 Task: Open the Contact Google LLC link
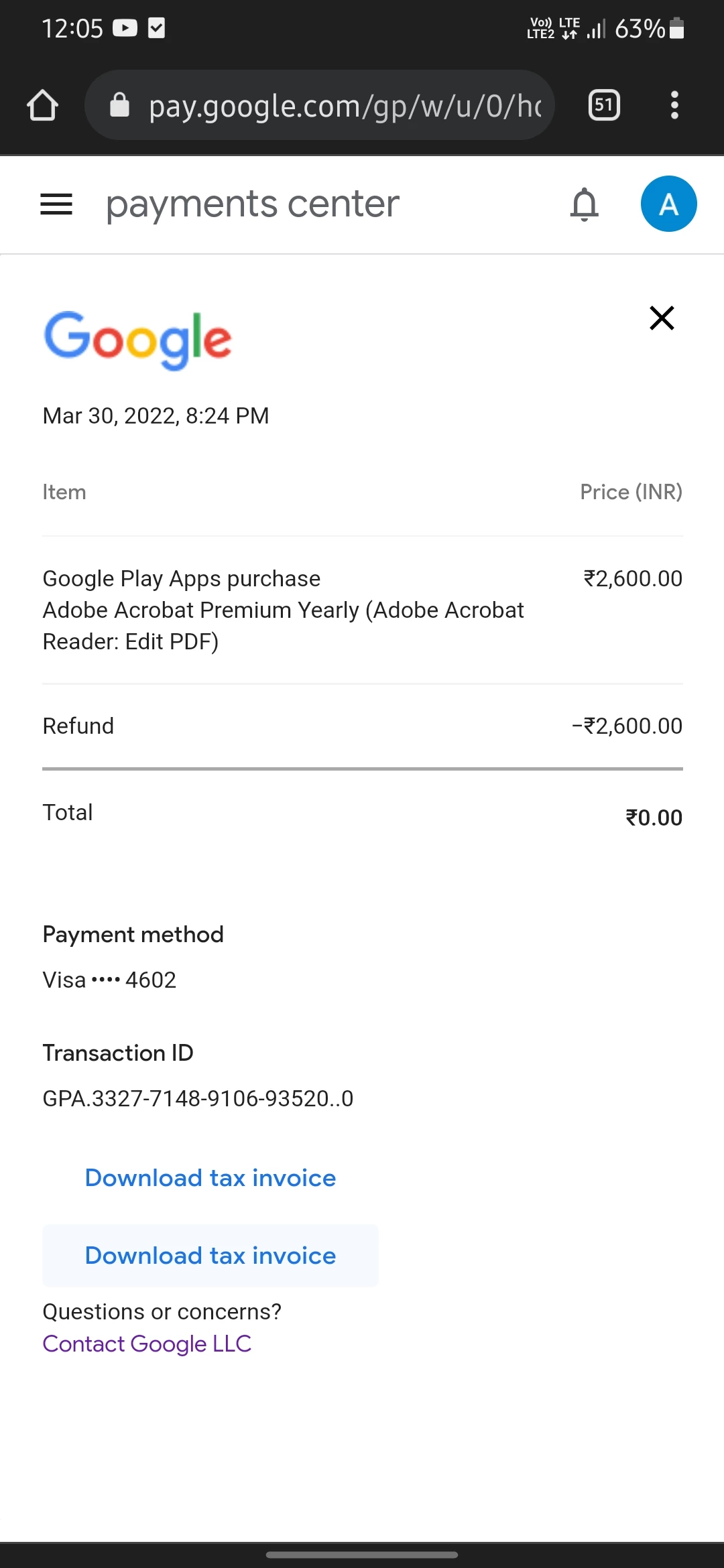click(147, 1344)
